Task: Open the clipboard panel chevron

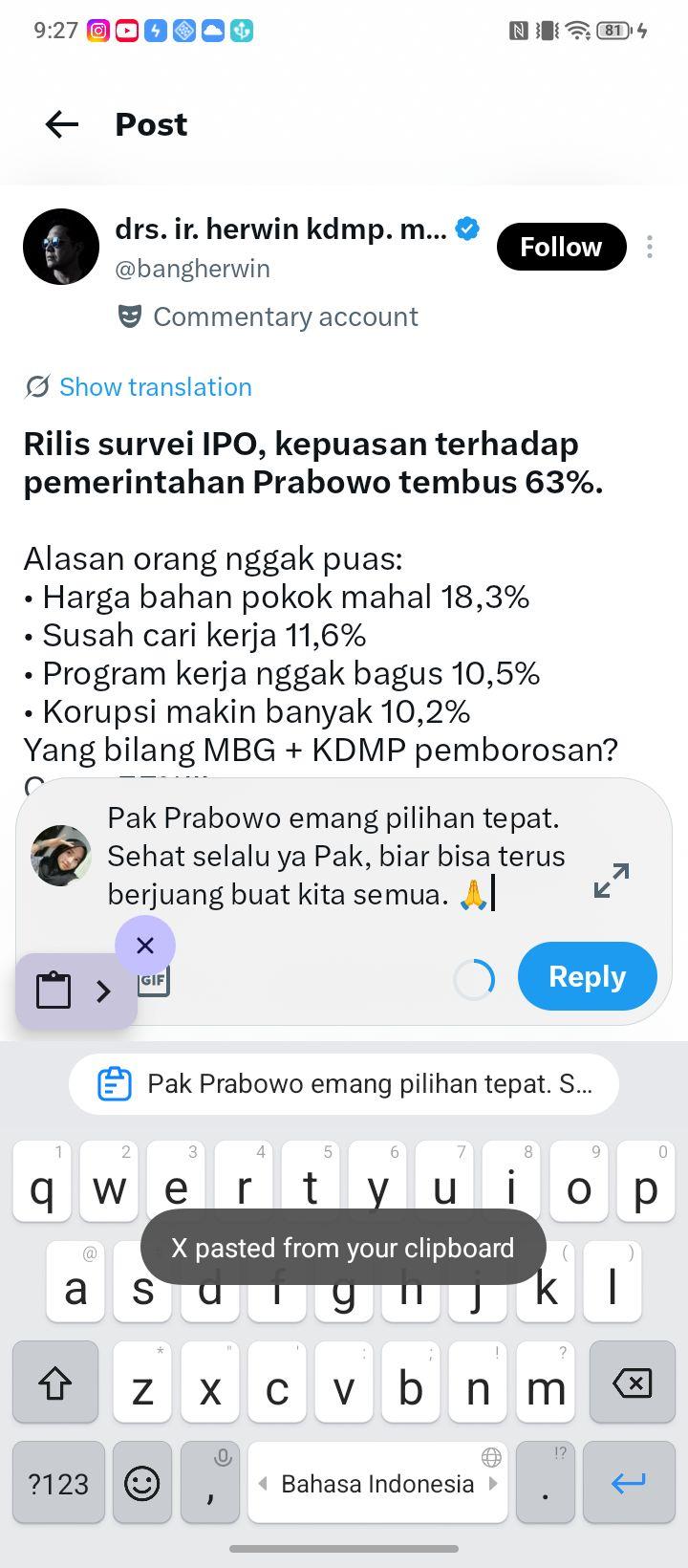Action: click(x=104, y=991)
